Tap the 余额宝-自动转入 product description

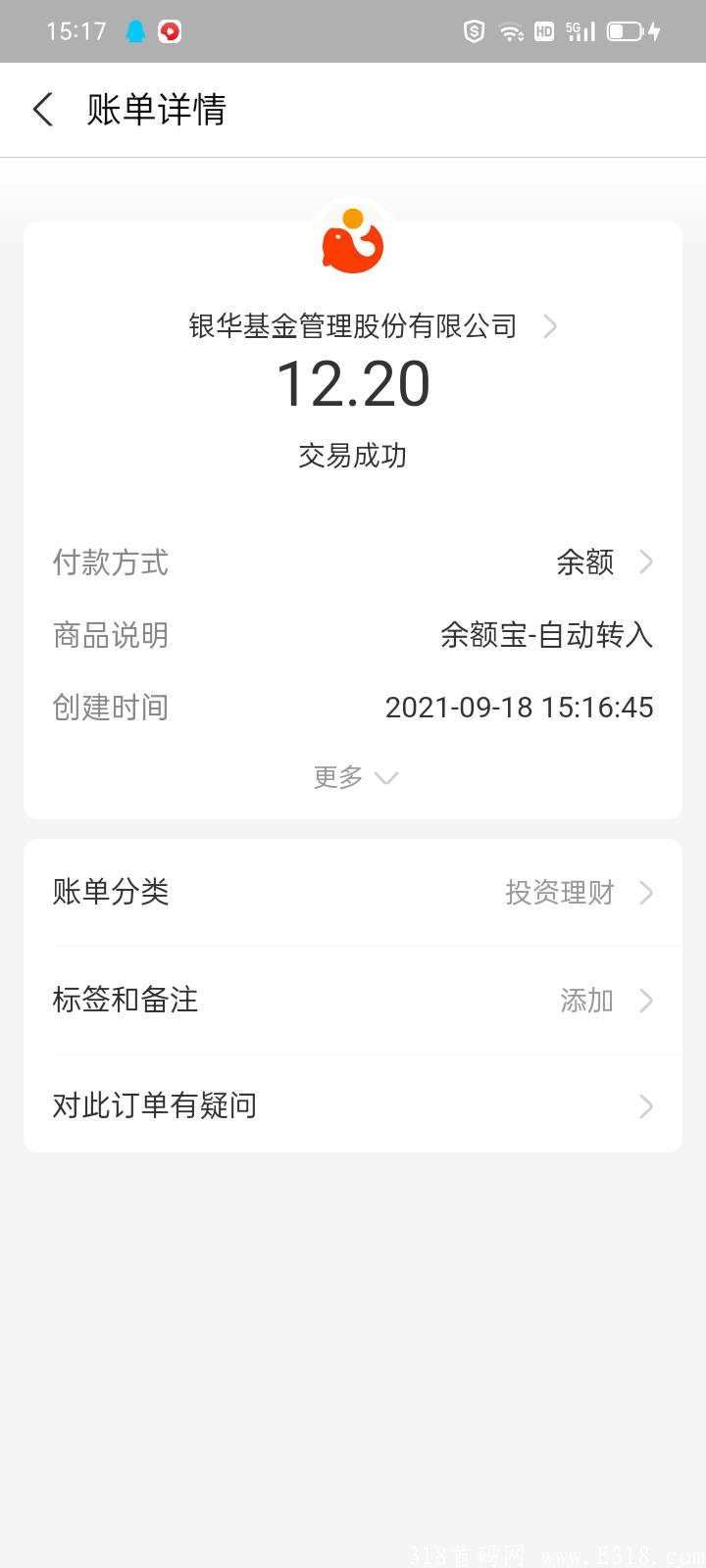tap(547, 635)
